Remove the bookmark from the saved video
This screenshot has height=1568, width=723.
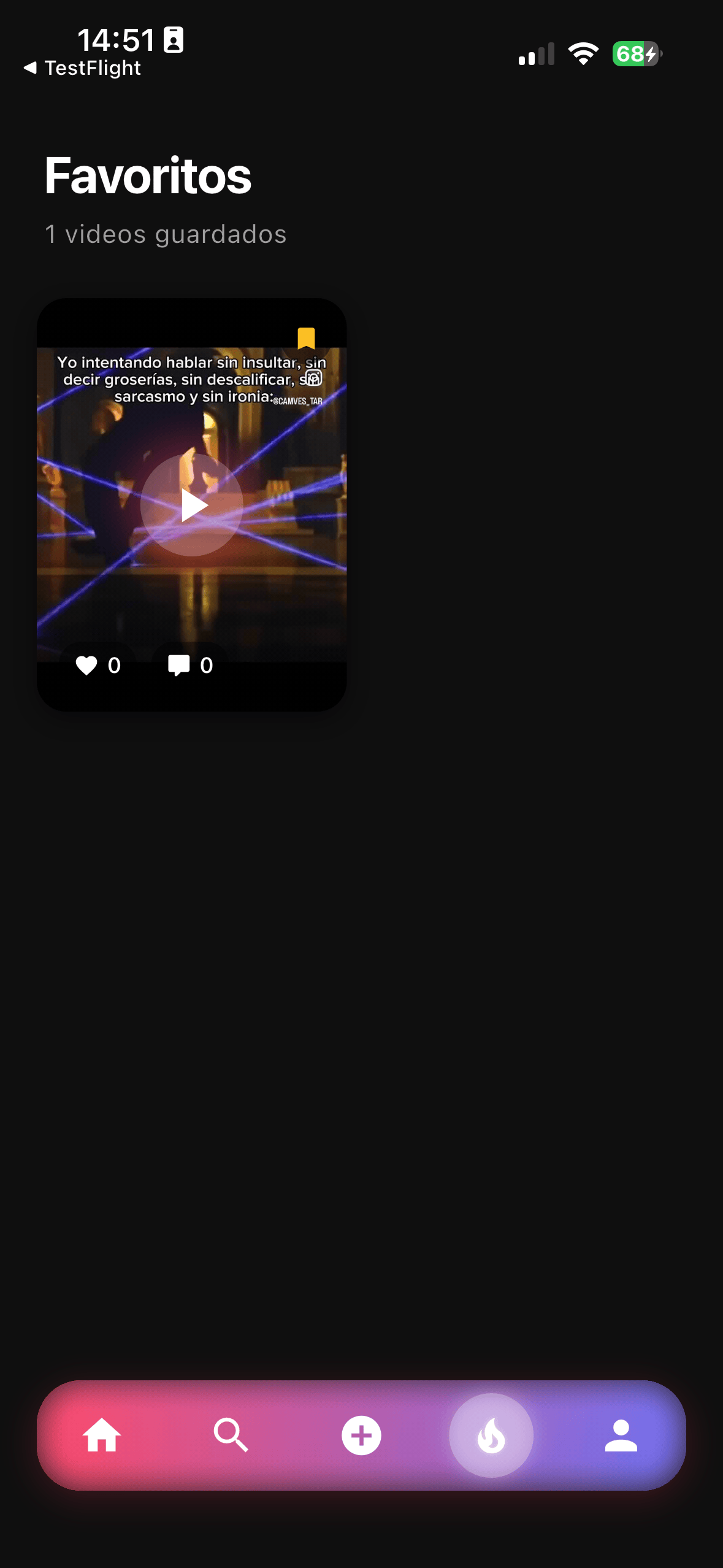(x=306, y=338)
